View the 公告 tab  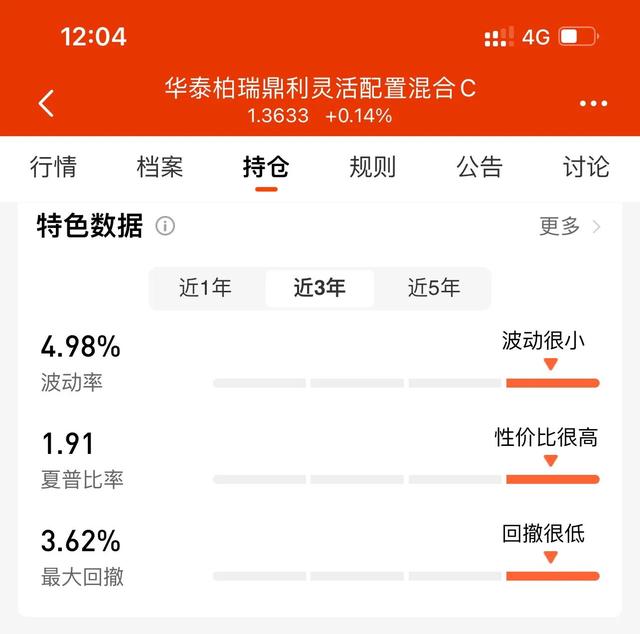pos(480,167)
